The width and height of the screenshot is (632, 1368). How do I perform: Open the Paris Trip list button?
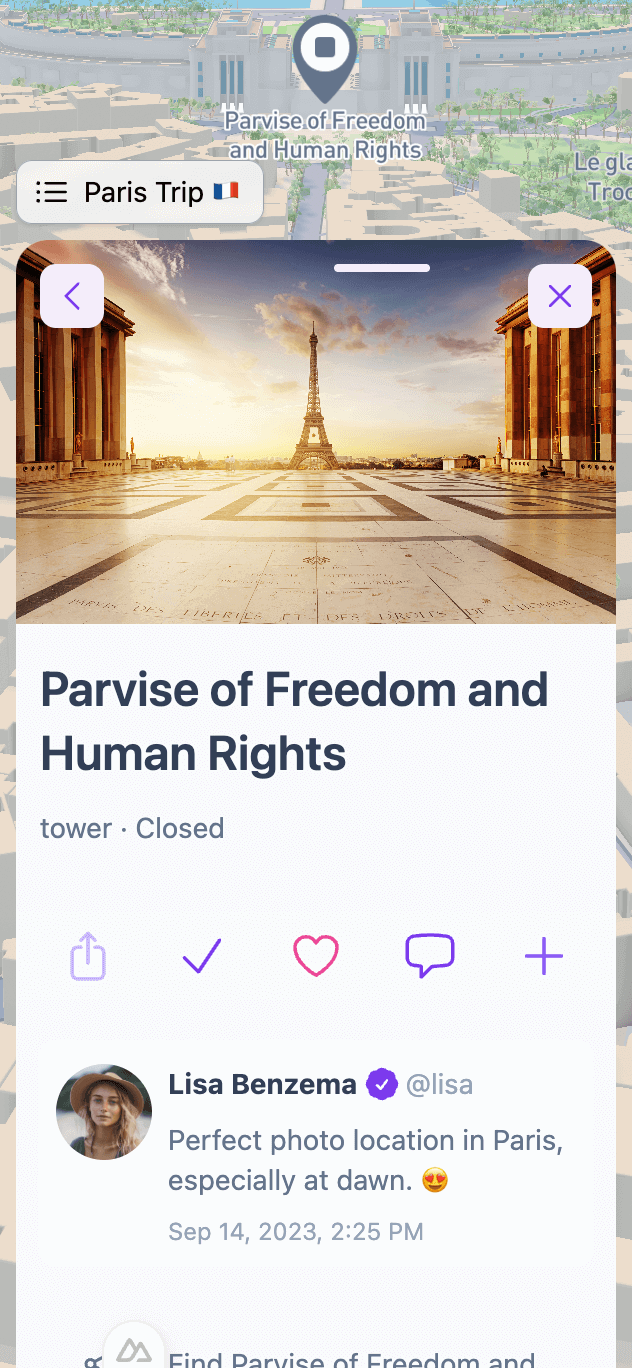[140, 192]
